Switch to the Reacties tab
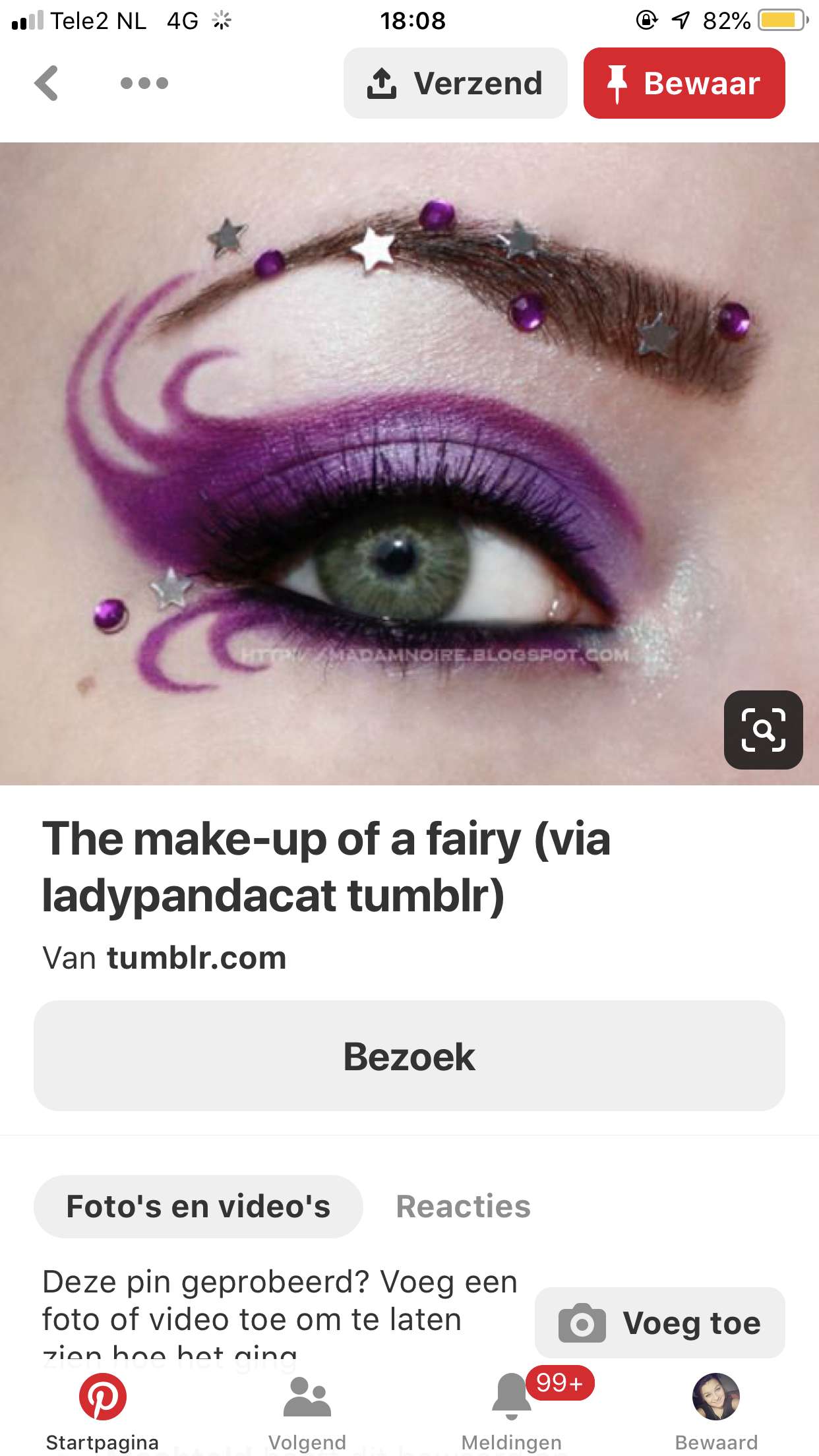 point(463,1206)
